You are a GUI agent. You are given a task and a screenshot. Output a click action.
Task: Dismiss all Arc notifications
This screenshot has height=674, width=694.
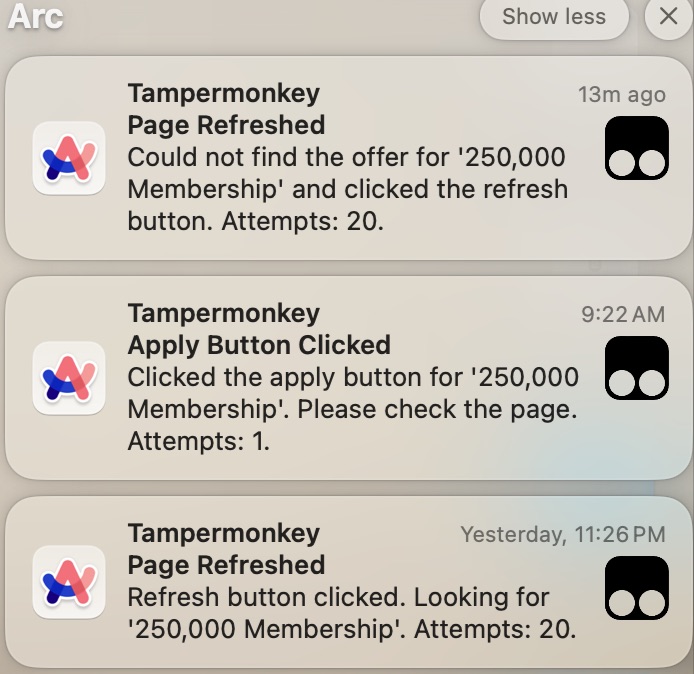pos(667,17)
